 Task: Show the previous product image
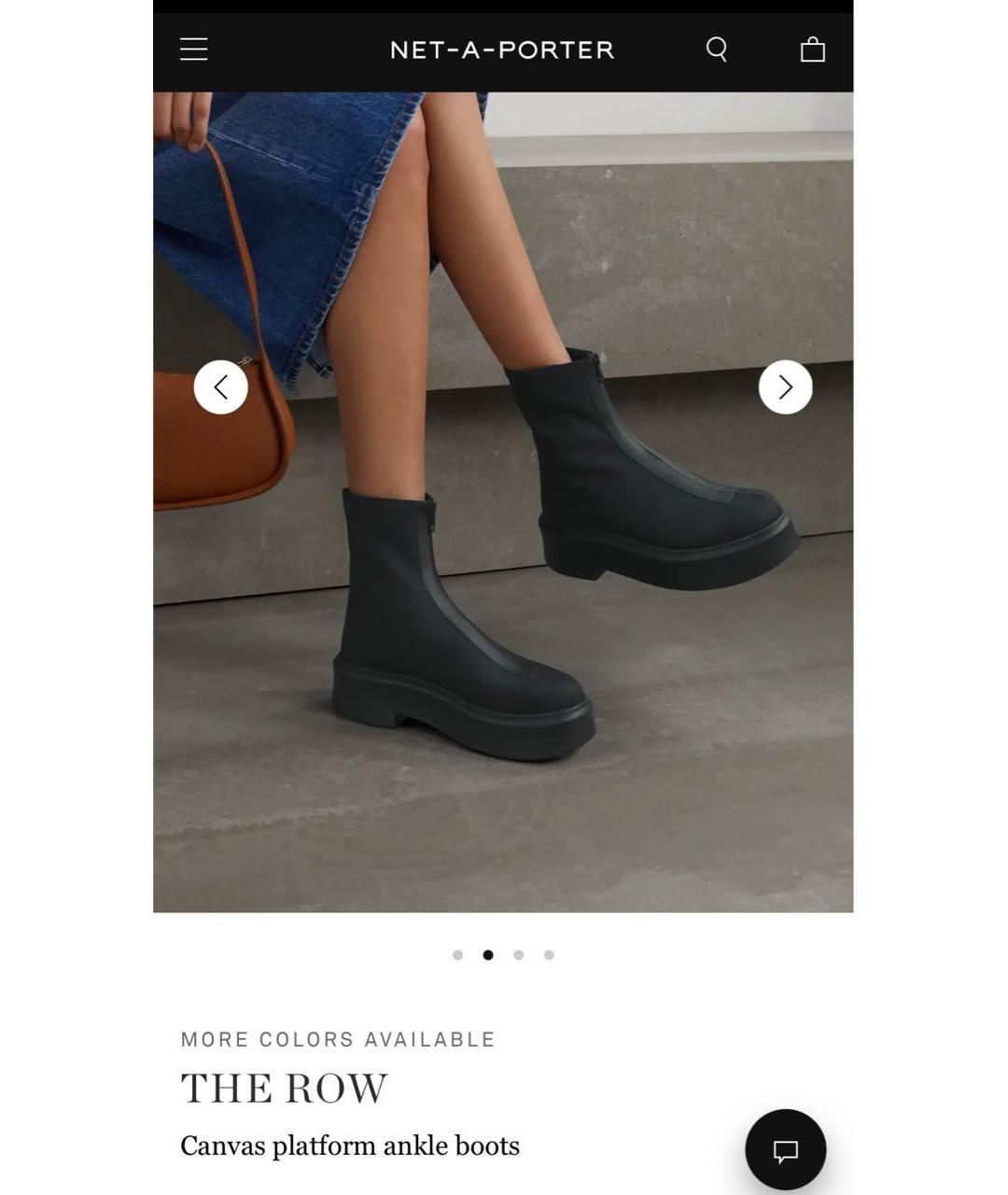coord(220,387)
